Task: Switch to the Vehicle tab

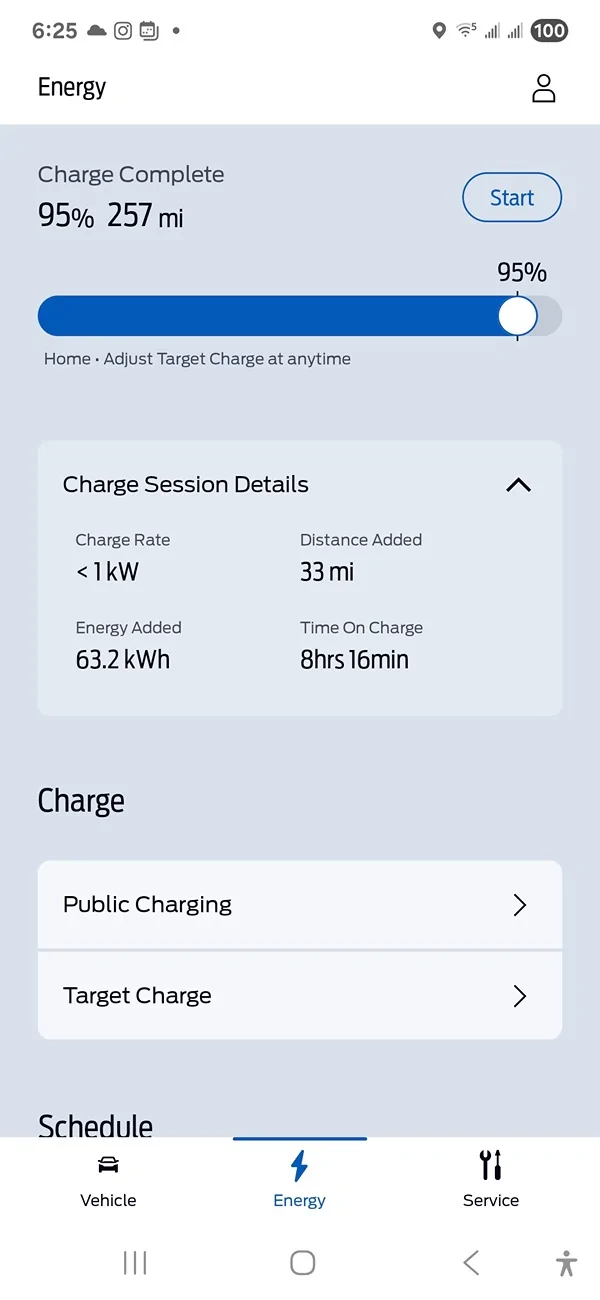Action: [x=108, y=1180]
